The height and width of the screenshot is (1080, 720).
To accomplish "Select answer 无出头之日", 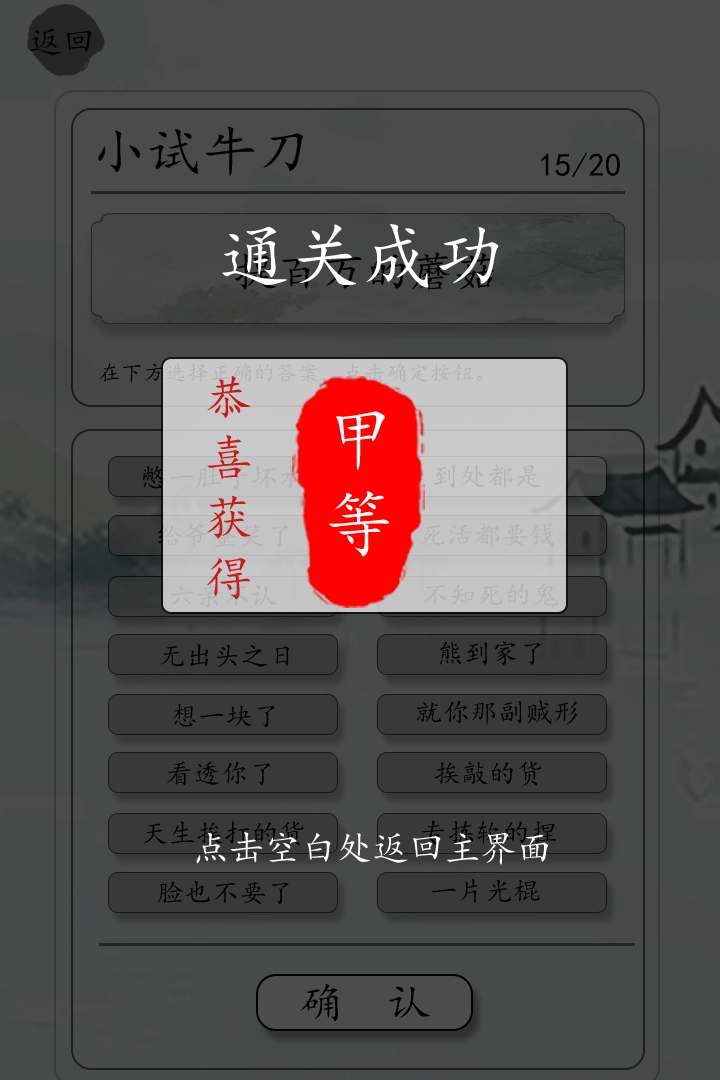I will click(222, 655).
